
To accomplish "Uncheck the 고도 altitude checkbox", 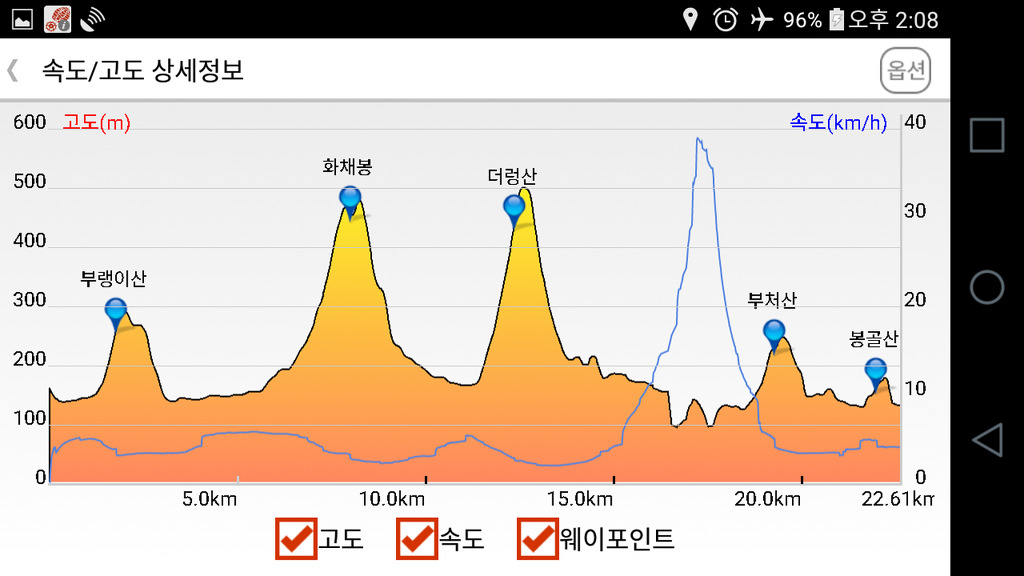I will 296,539.
